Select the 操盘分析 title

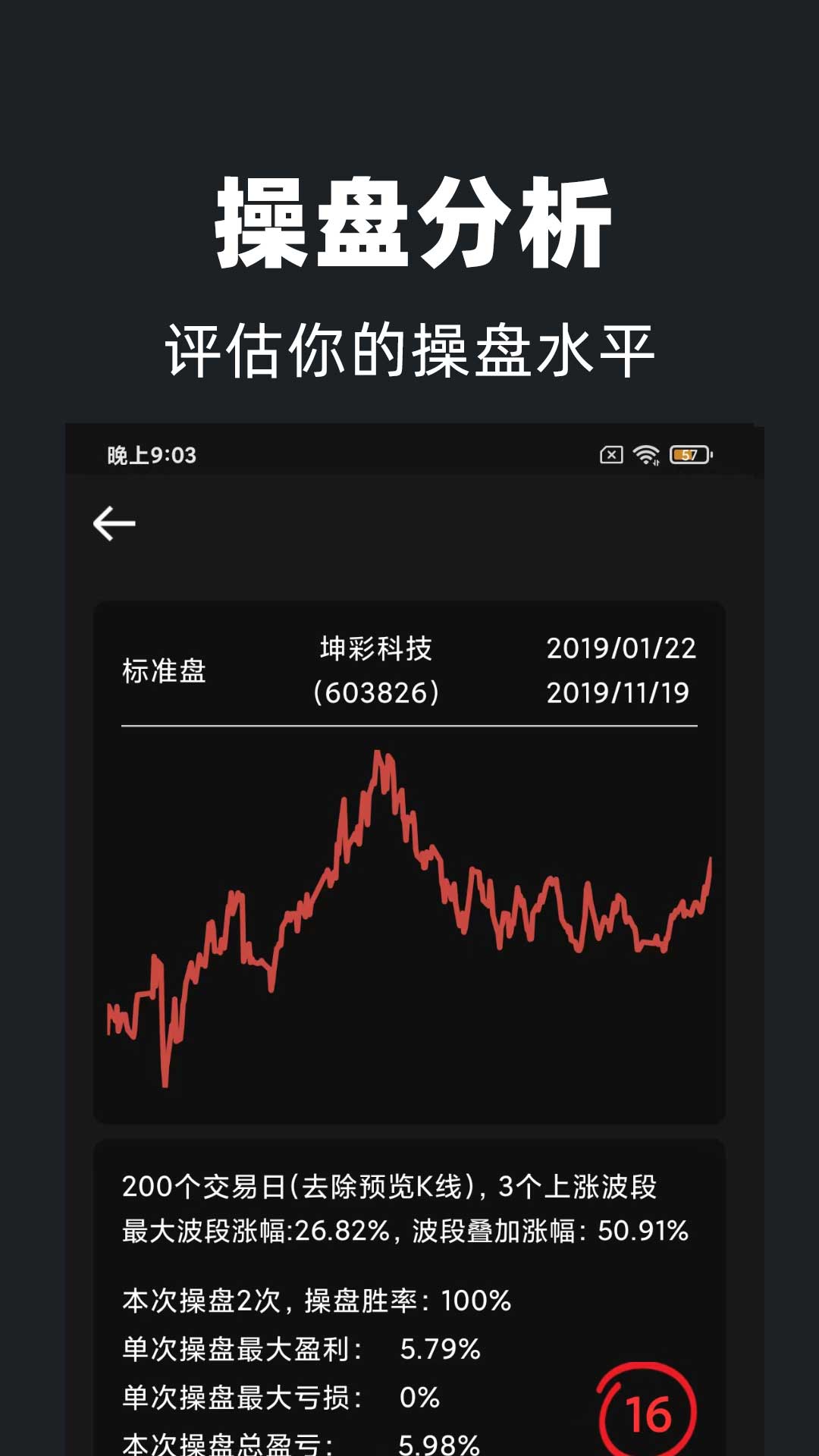coord(409,222)
